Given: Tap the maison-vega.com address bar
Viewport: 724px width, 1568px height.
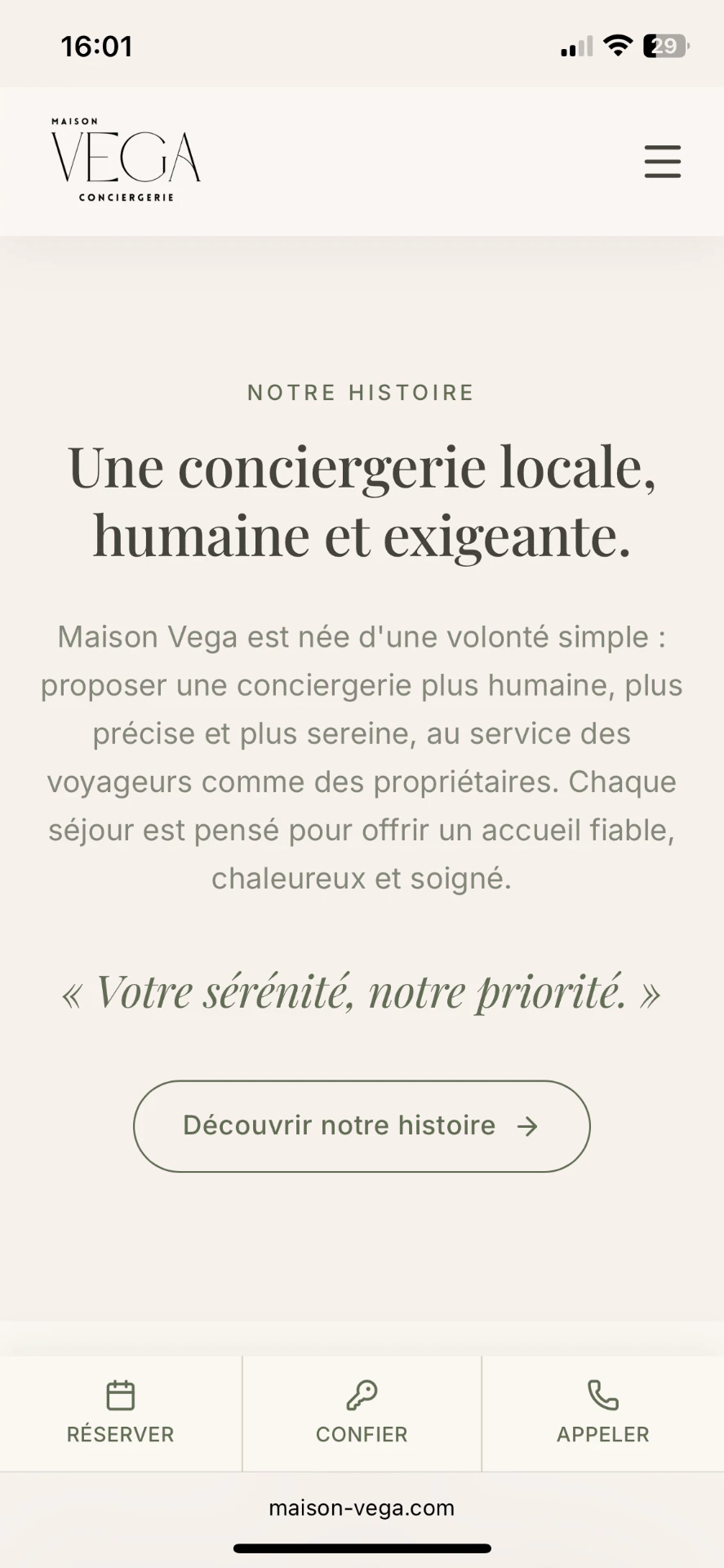Looking at the screenshot, I should coord(362,1508).
